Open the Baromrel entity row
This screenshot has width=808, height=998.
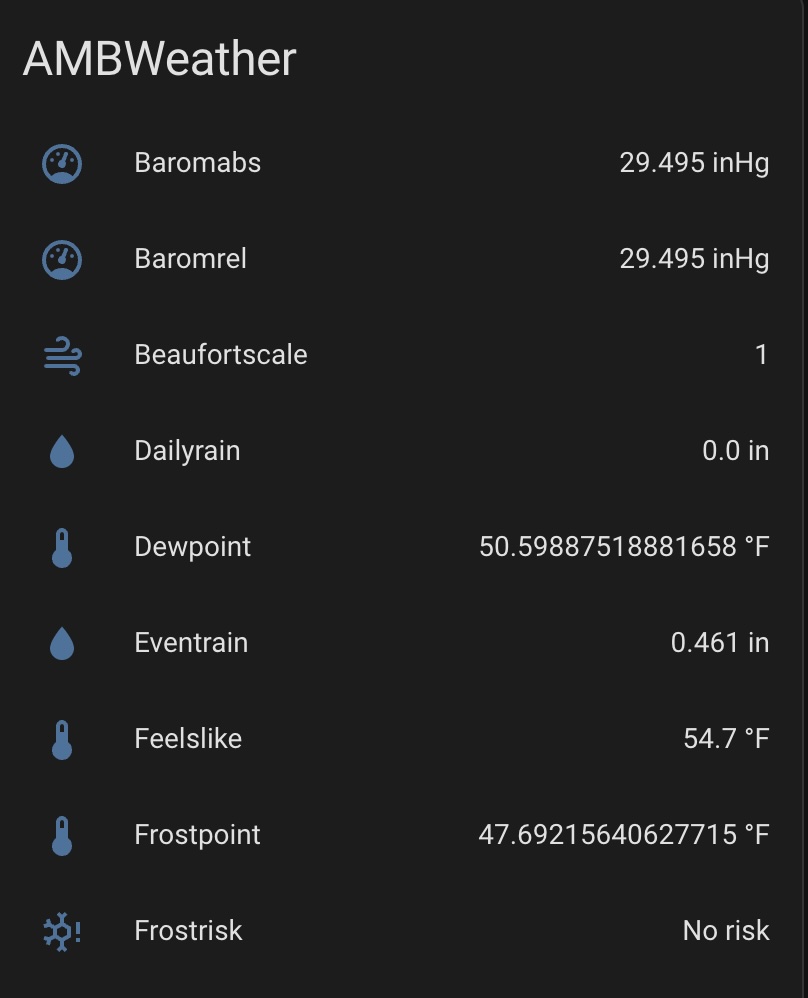click(190, 259)
